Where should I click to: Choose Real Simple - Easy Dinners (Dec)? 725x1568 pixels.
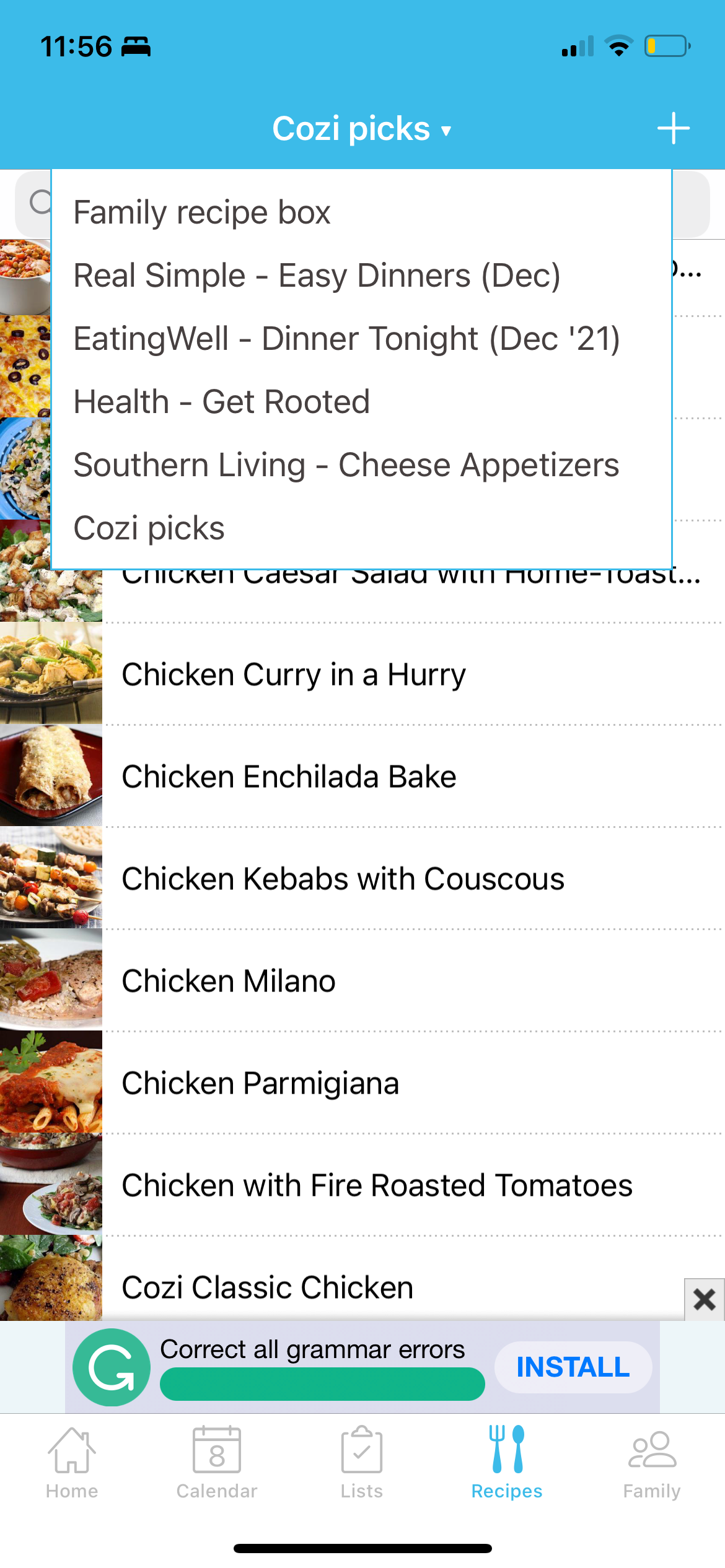317,276
